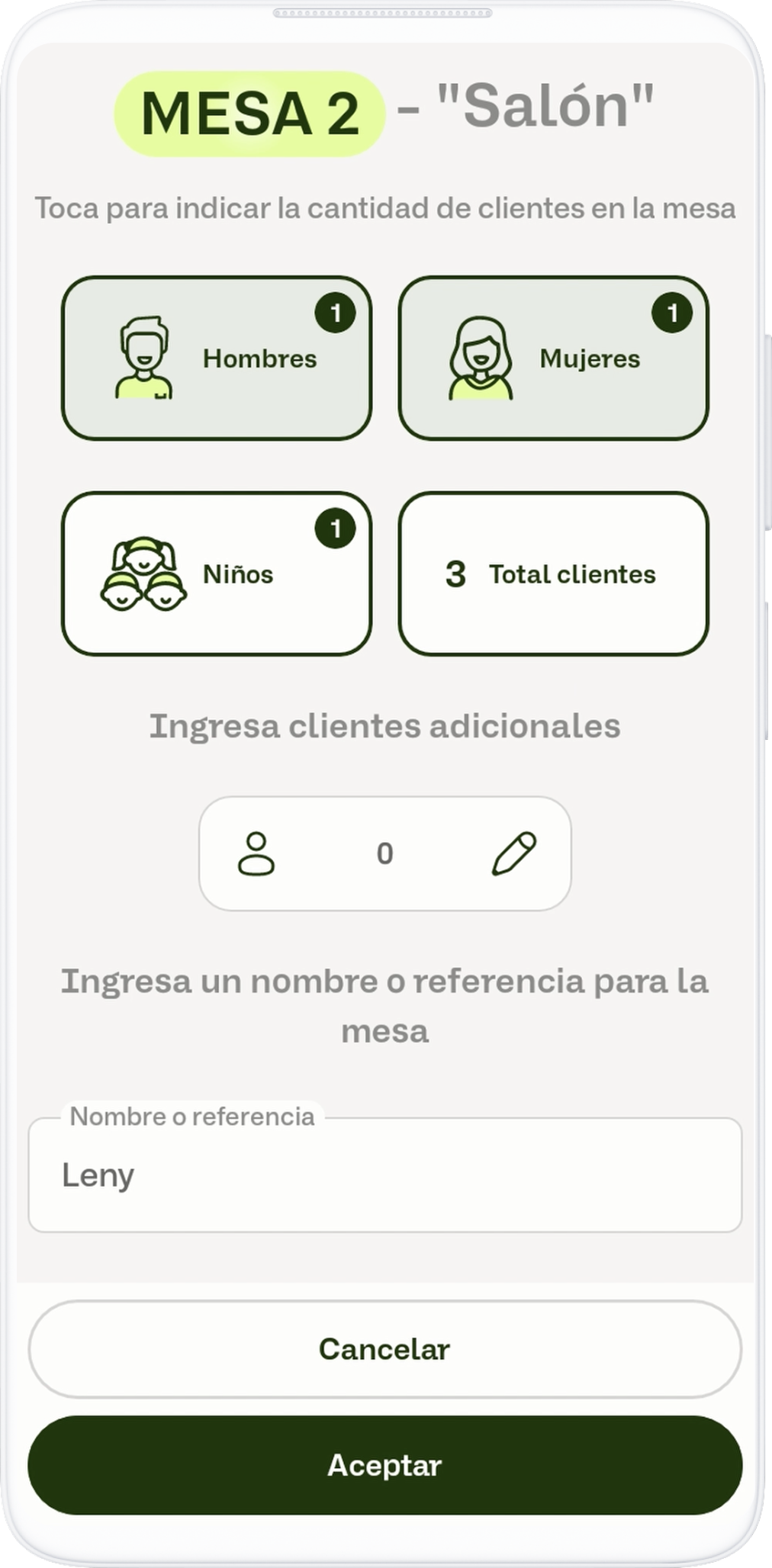Focus the Nombre o referencia field

click(x=384, y=1175)
